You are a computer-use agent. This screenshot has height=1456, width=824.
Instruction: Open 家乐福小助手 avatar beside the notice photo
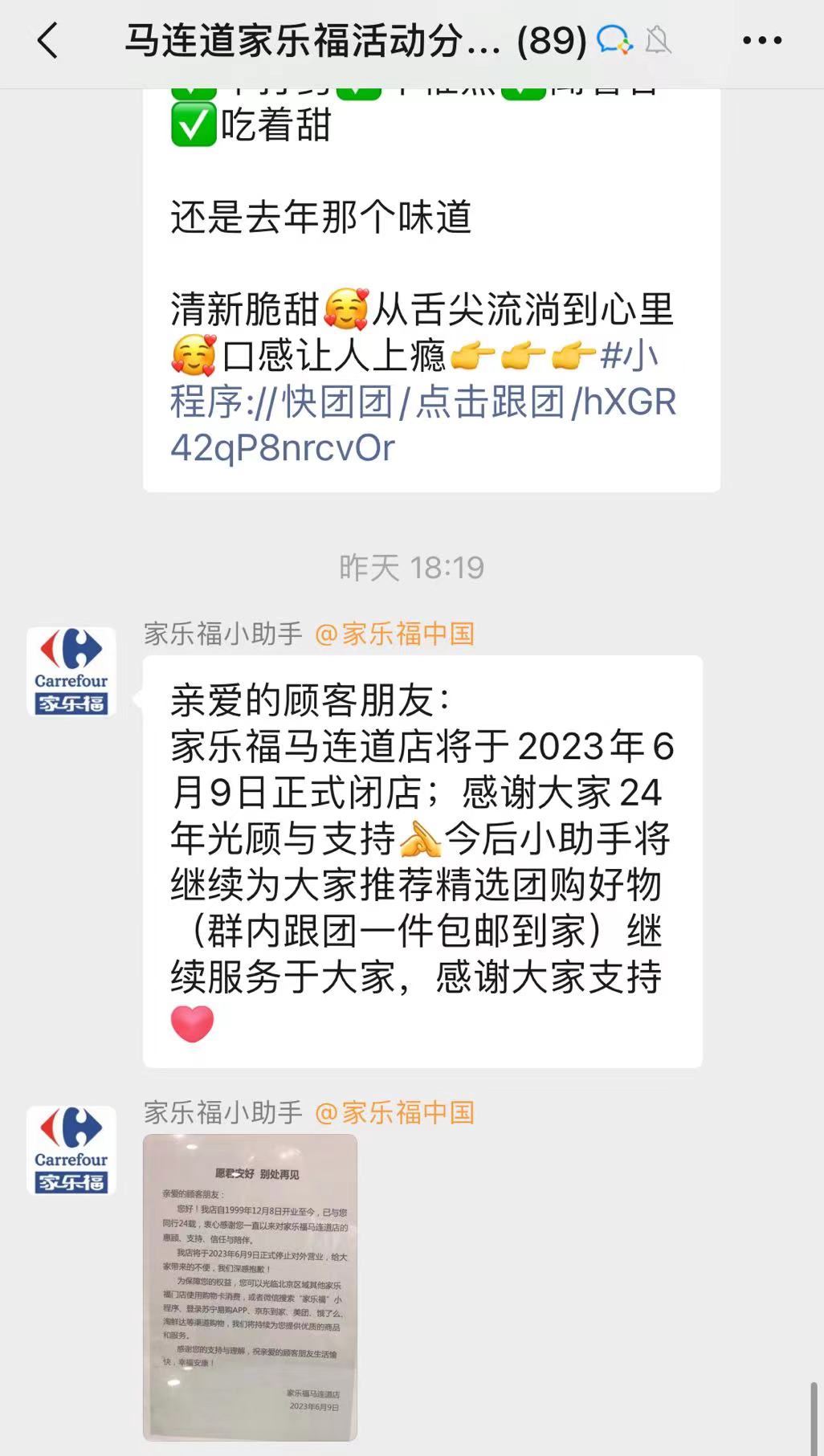pos(71,1150)
